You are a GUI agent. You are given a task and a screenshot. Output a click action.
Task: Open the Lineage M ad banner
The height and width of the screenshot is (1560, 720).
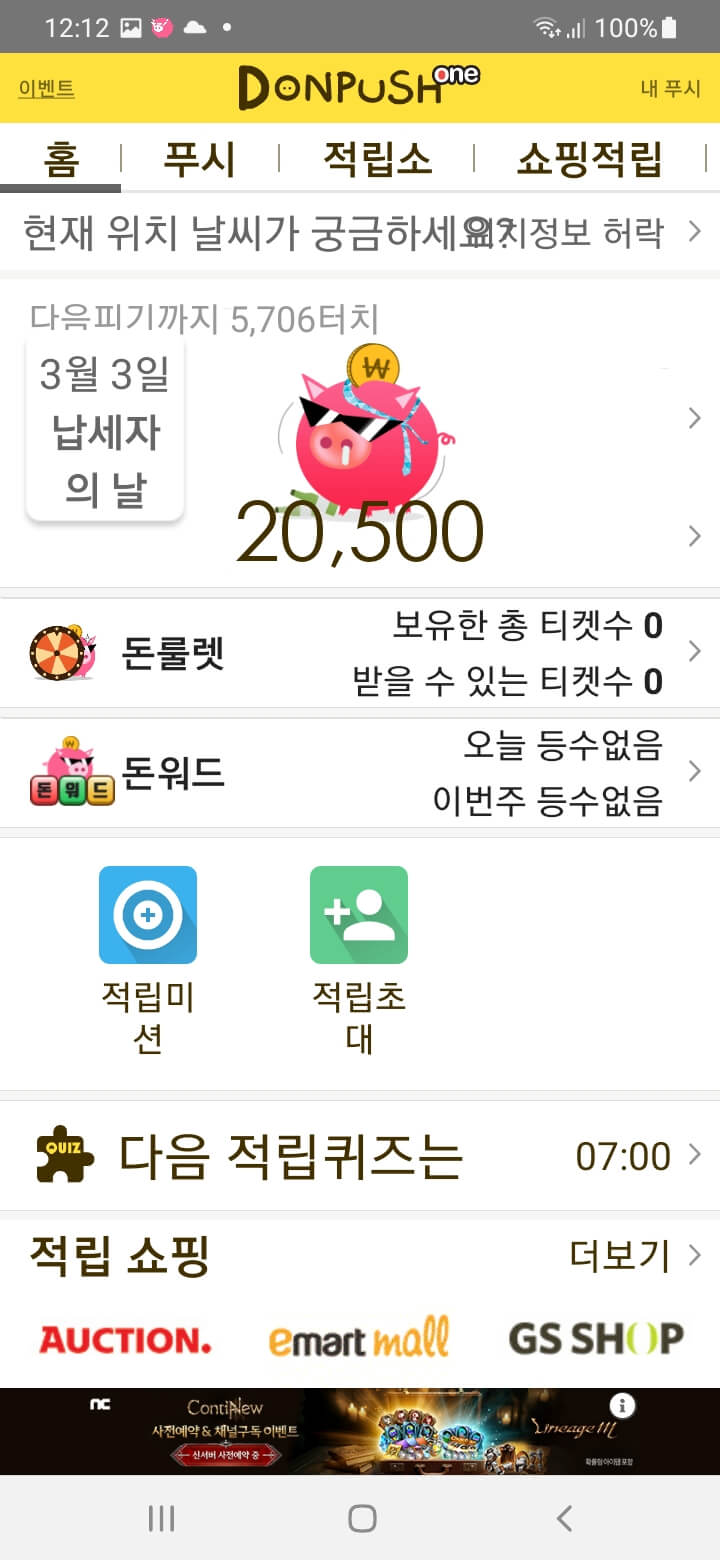[x=360, y=1431]
